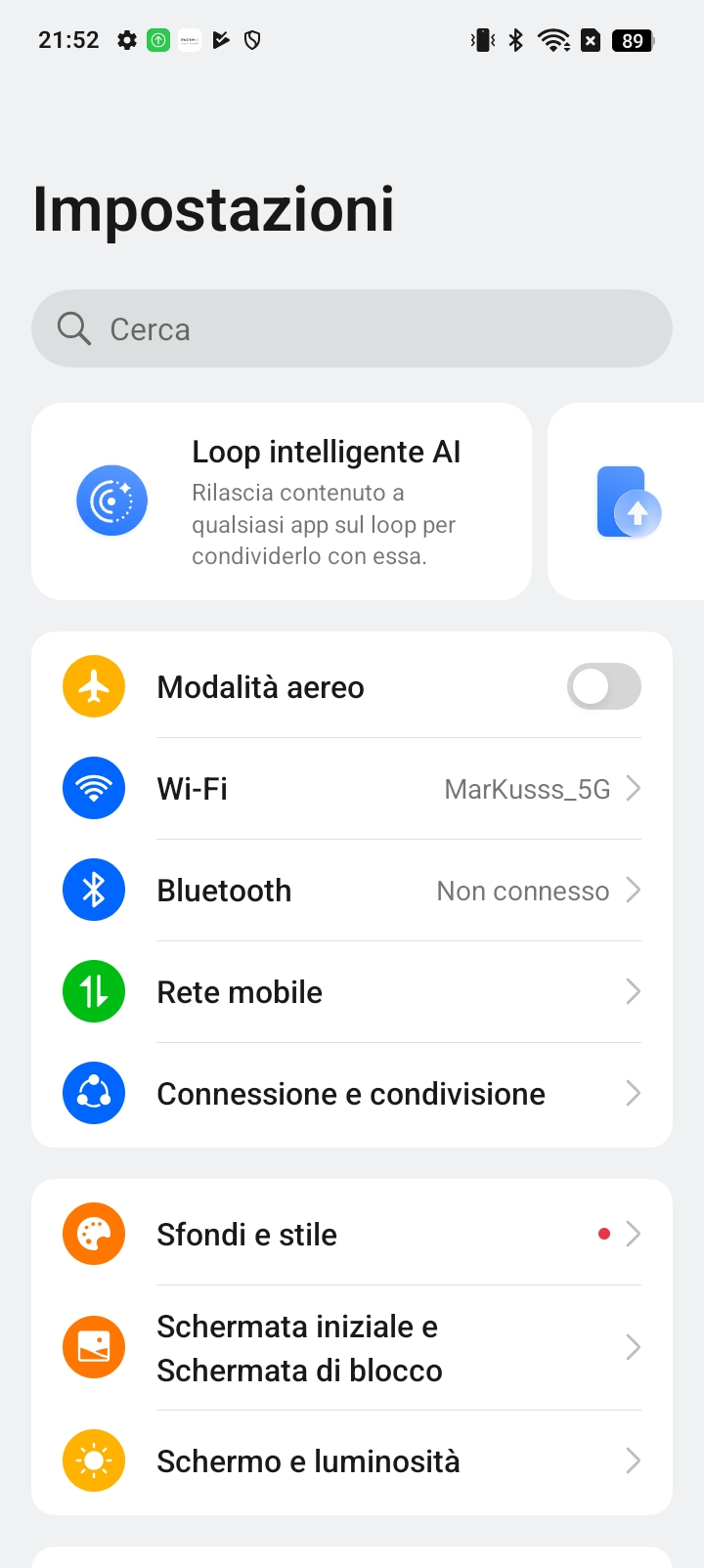The image size is (704, 1568).
Task: Tap the Cerca search field
Action: (x=352, y=328)
